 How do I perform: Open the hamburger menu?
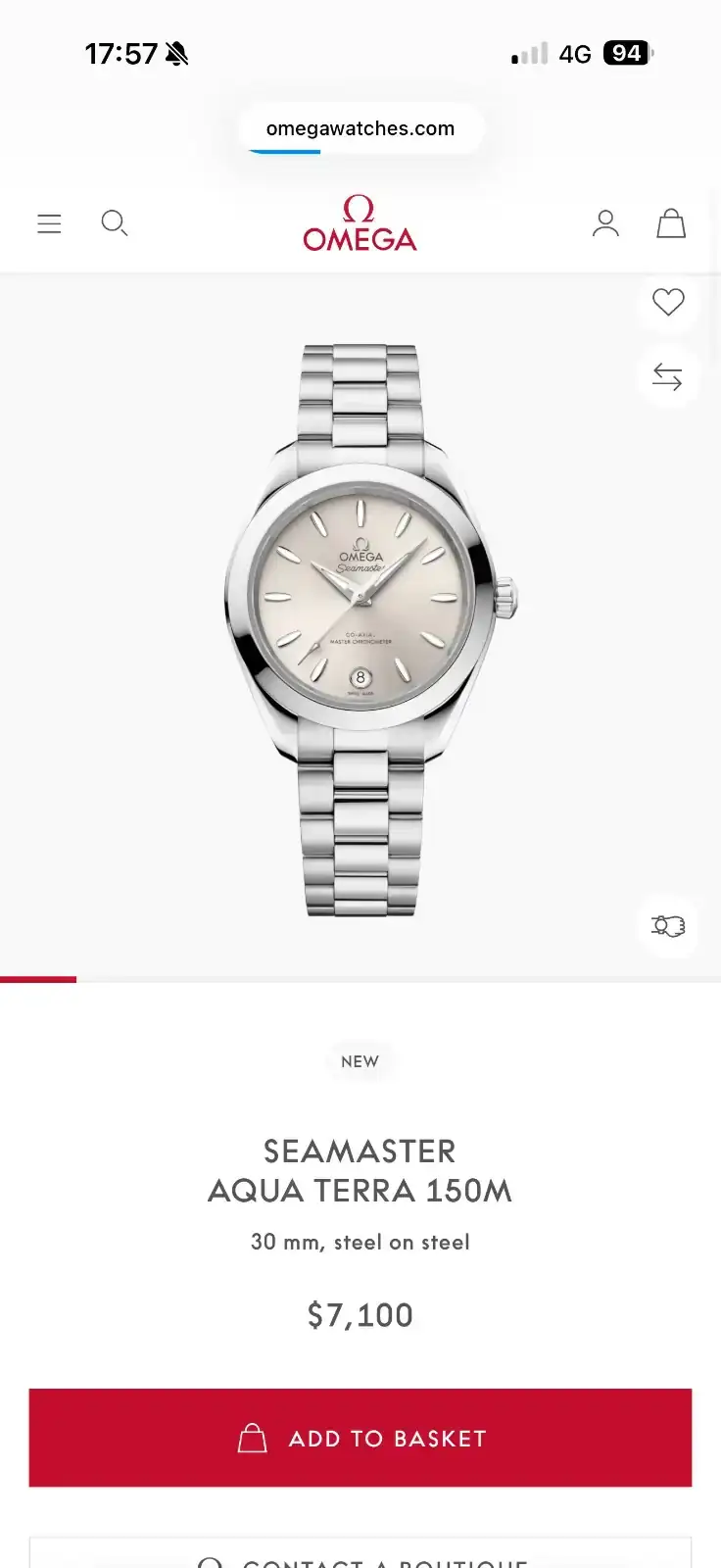coord(49,223)
